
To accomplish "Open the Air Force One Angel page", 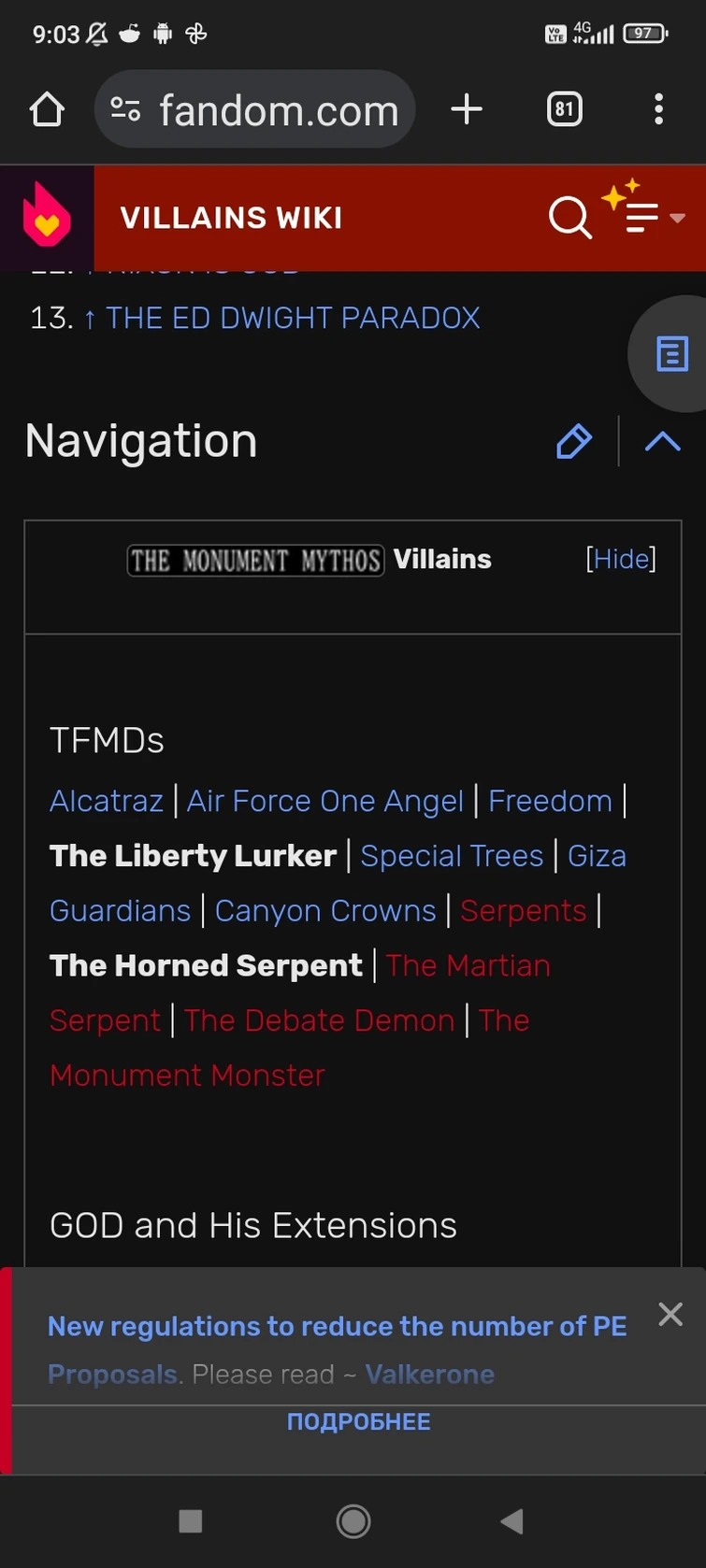I will (x=324, y=801).
